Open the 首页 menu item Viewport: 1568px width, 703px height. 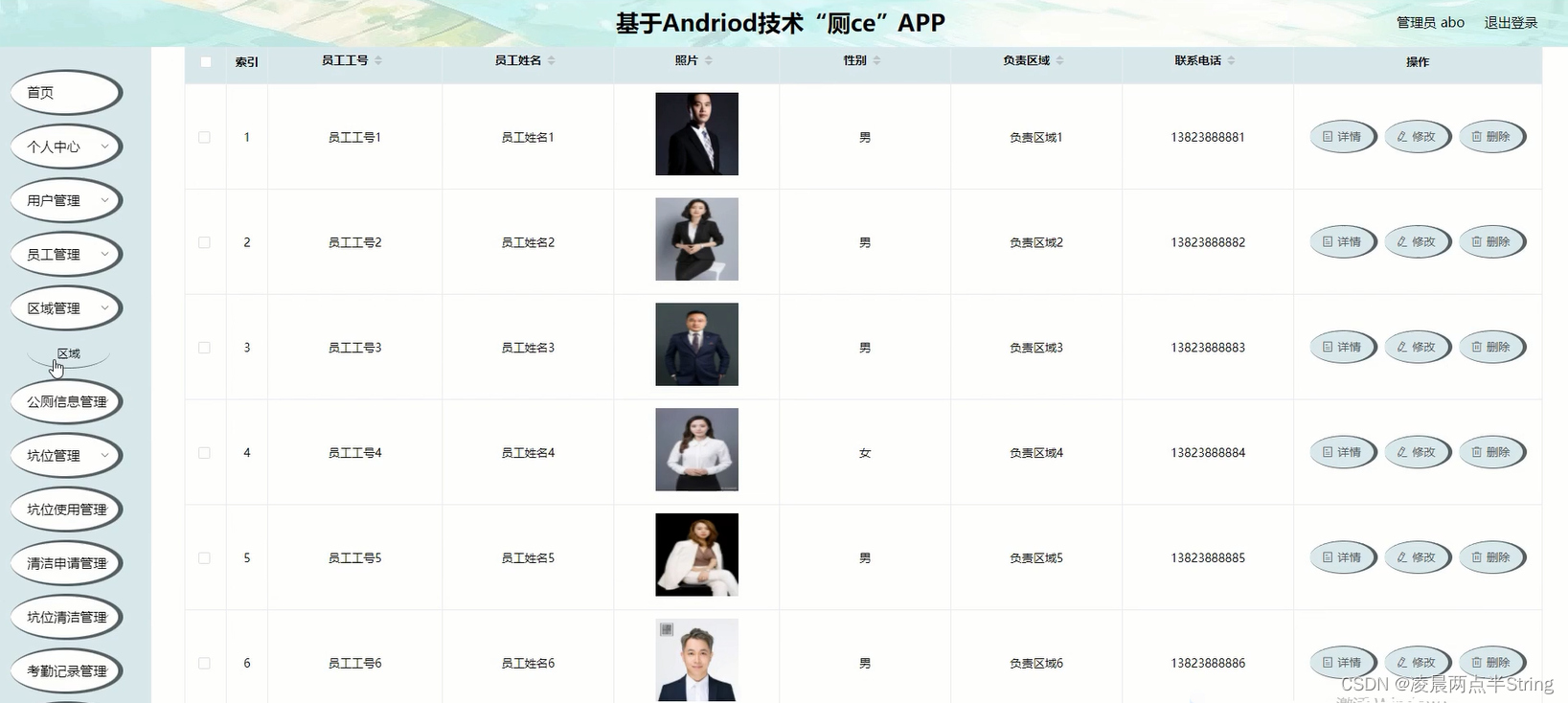[65, 93]
